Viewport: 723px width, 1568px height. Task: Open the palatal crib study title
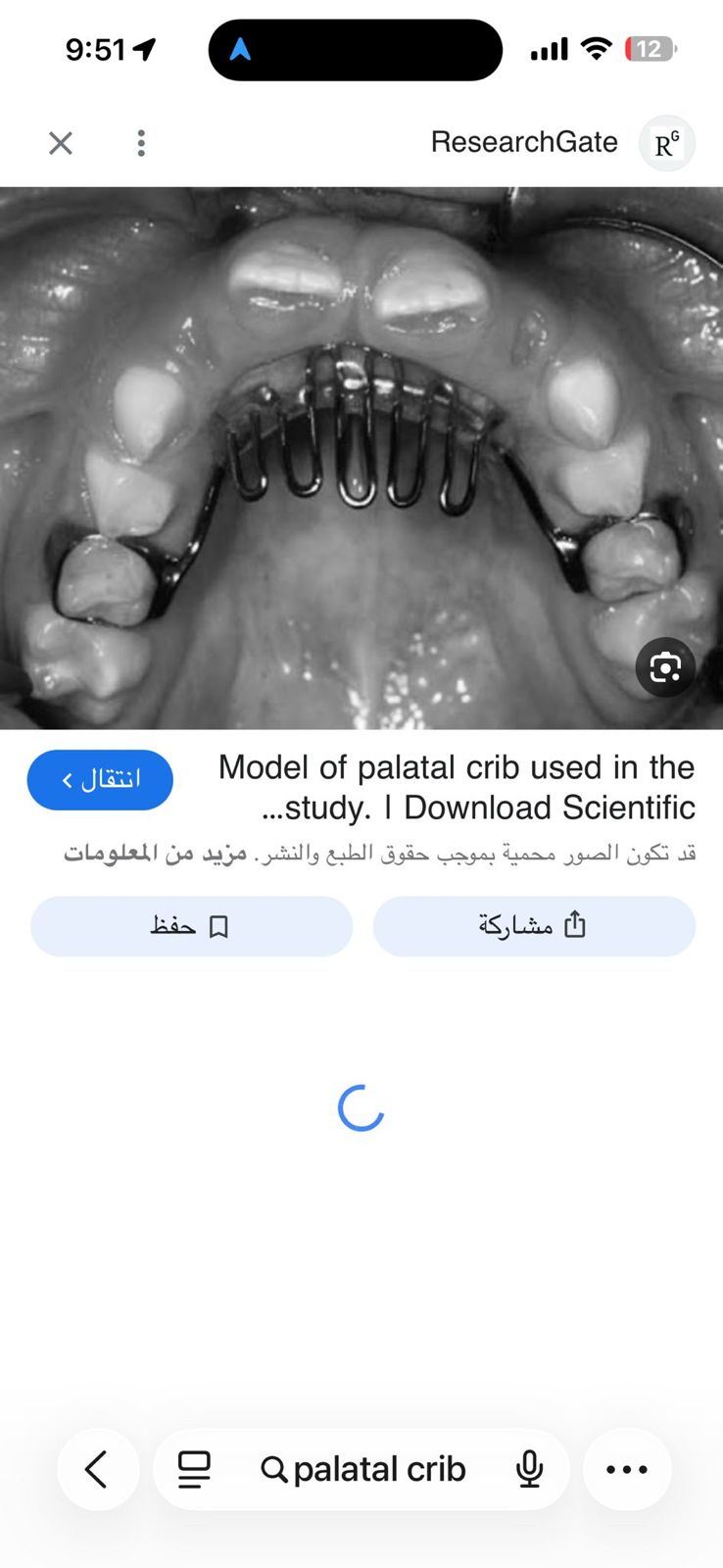(x=457, y=787)
